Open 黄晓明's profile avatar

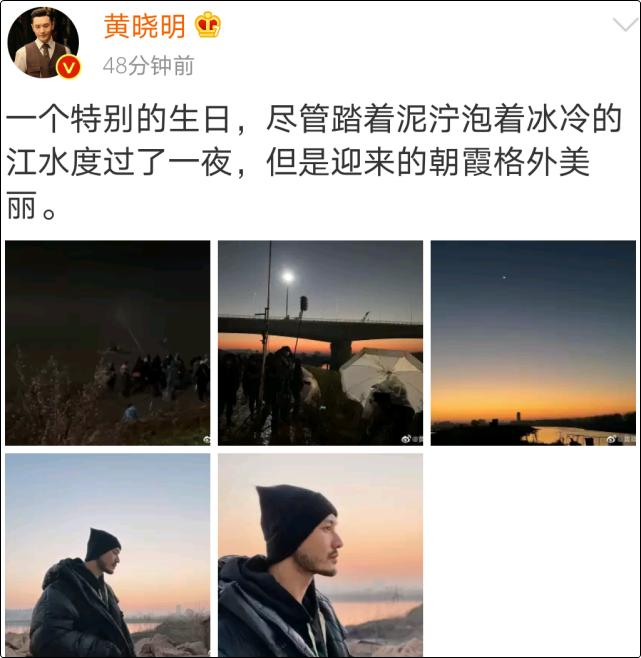point(43,42)
